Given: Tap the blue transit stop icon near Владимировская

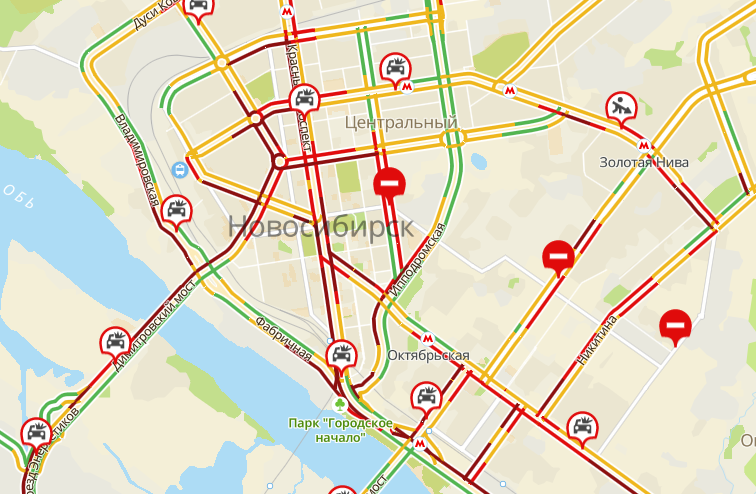Looking at the screenshot, I should tap(179, 169).
